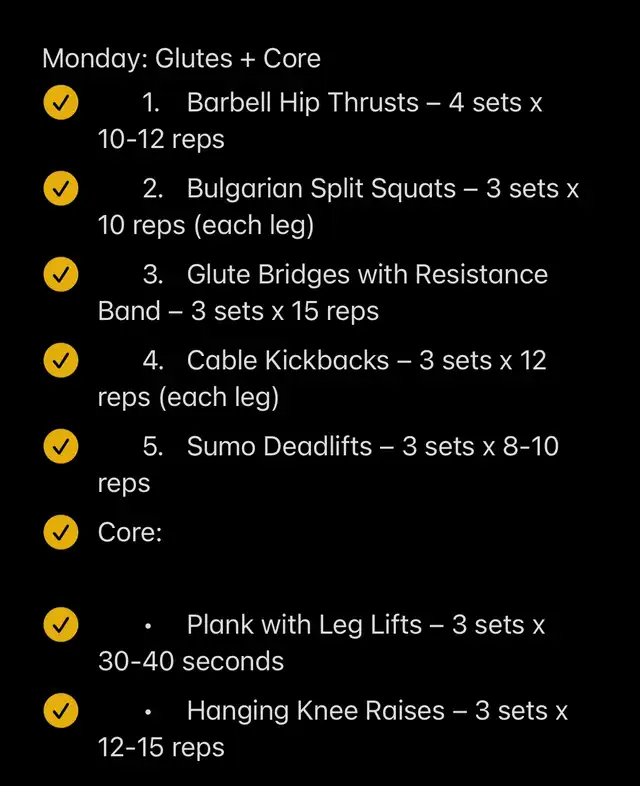Image resolution: width=640 pixels, height=786 pixels.
Task: Uncheck the Cable Kickbacks item
Action: click(x=61, y=360)
